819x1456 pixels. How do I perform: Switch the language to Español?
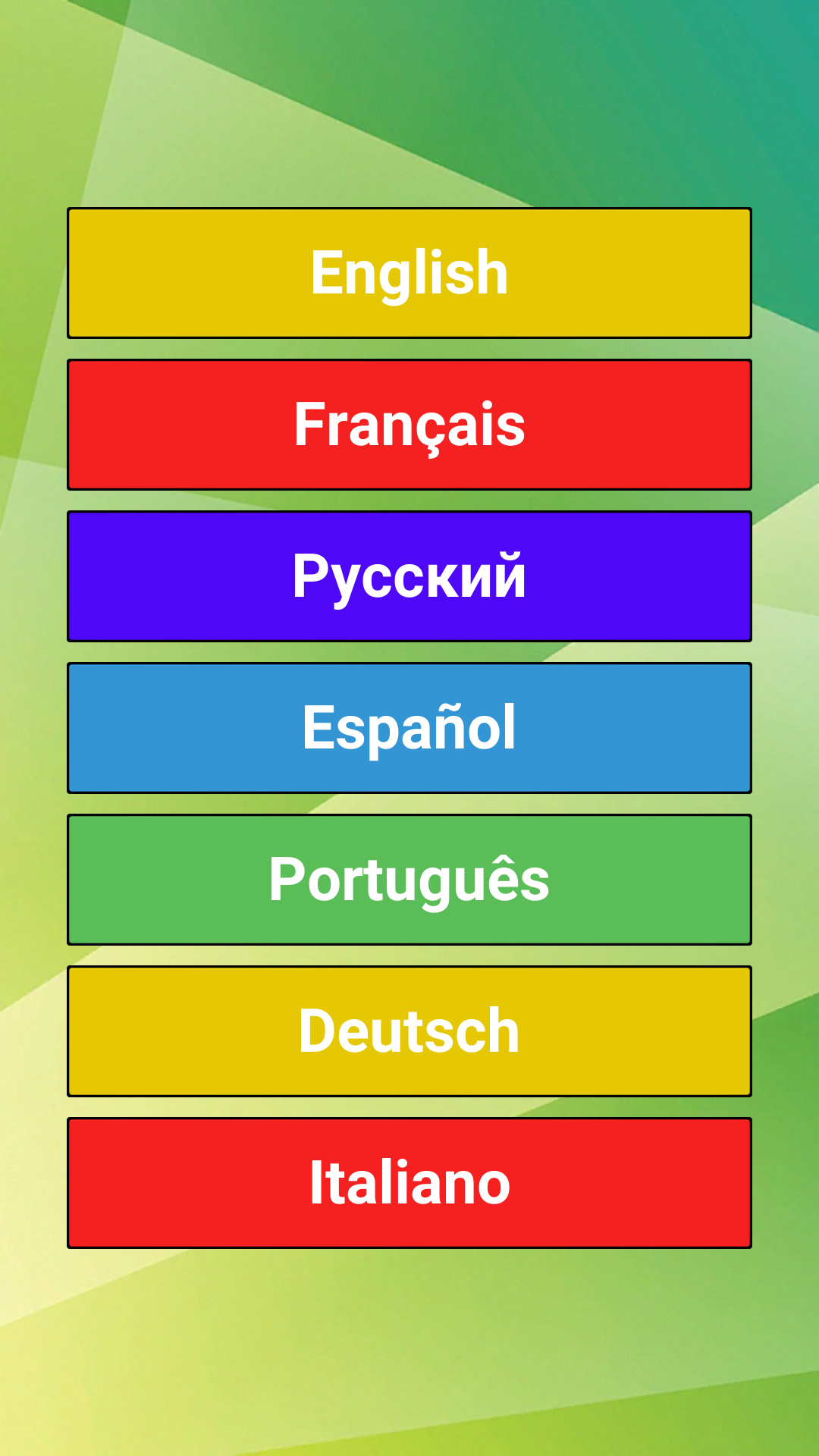pyautogui.click(x=409, y=728)
